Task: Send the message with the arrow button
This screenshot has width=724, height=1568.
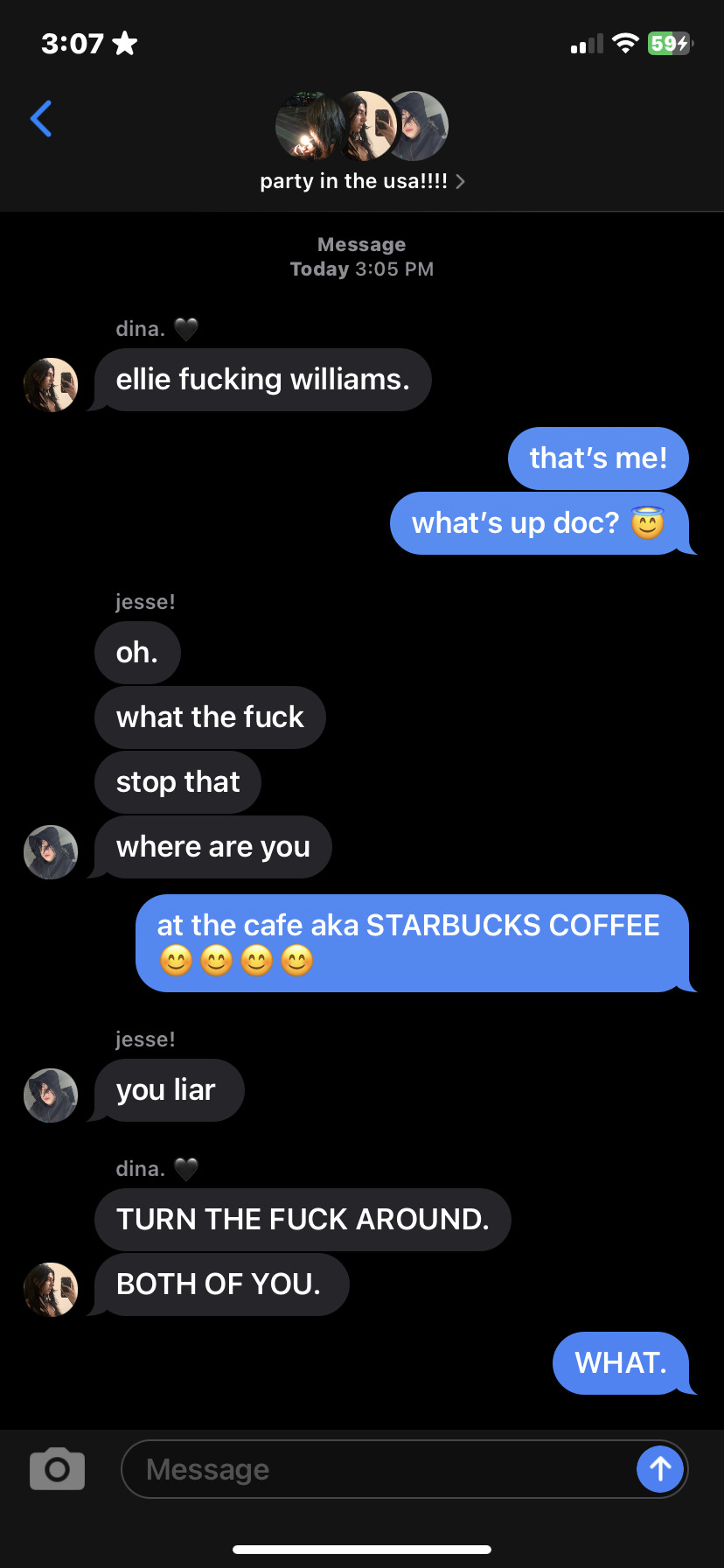Action: pos(660,1469)
